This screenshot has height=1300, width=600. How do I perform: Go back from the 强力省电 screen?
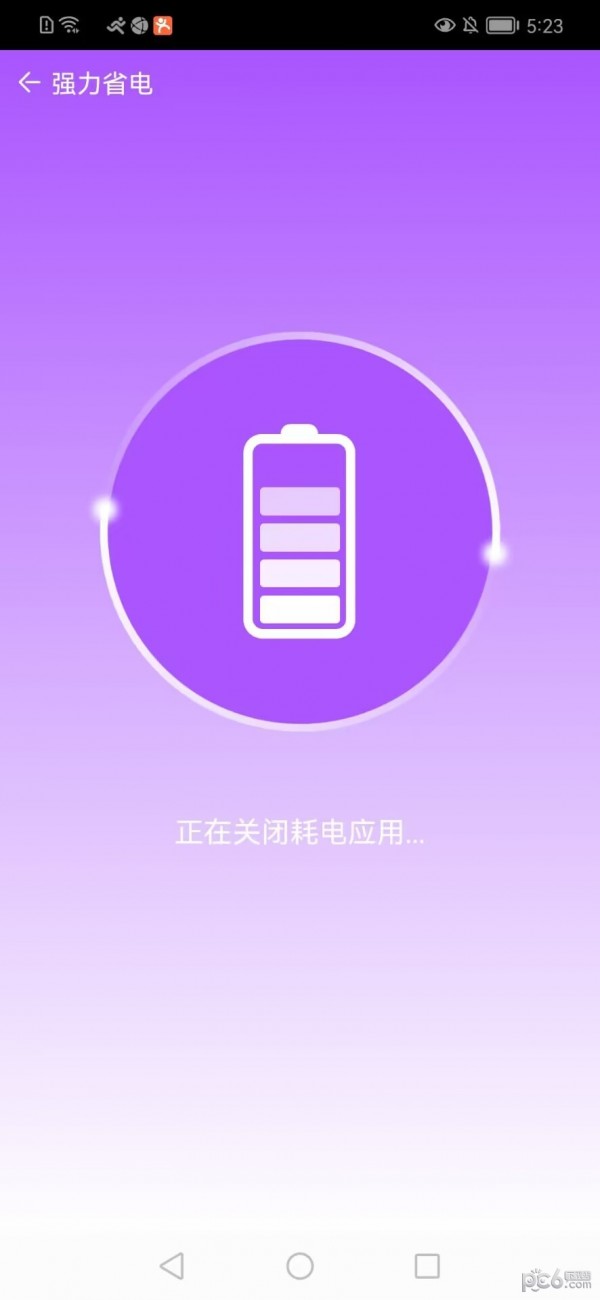point(29,83)
